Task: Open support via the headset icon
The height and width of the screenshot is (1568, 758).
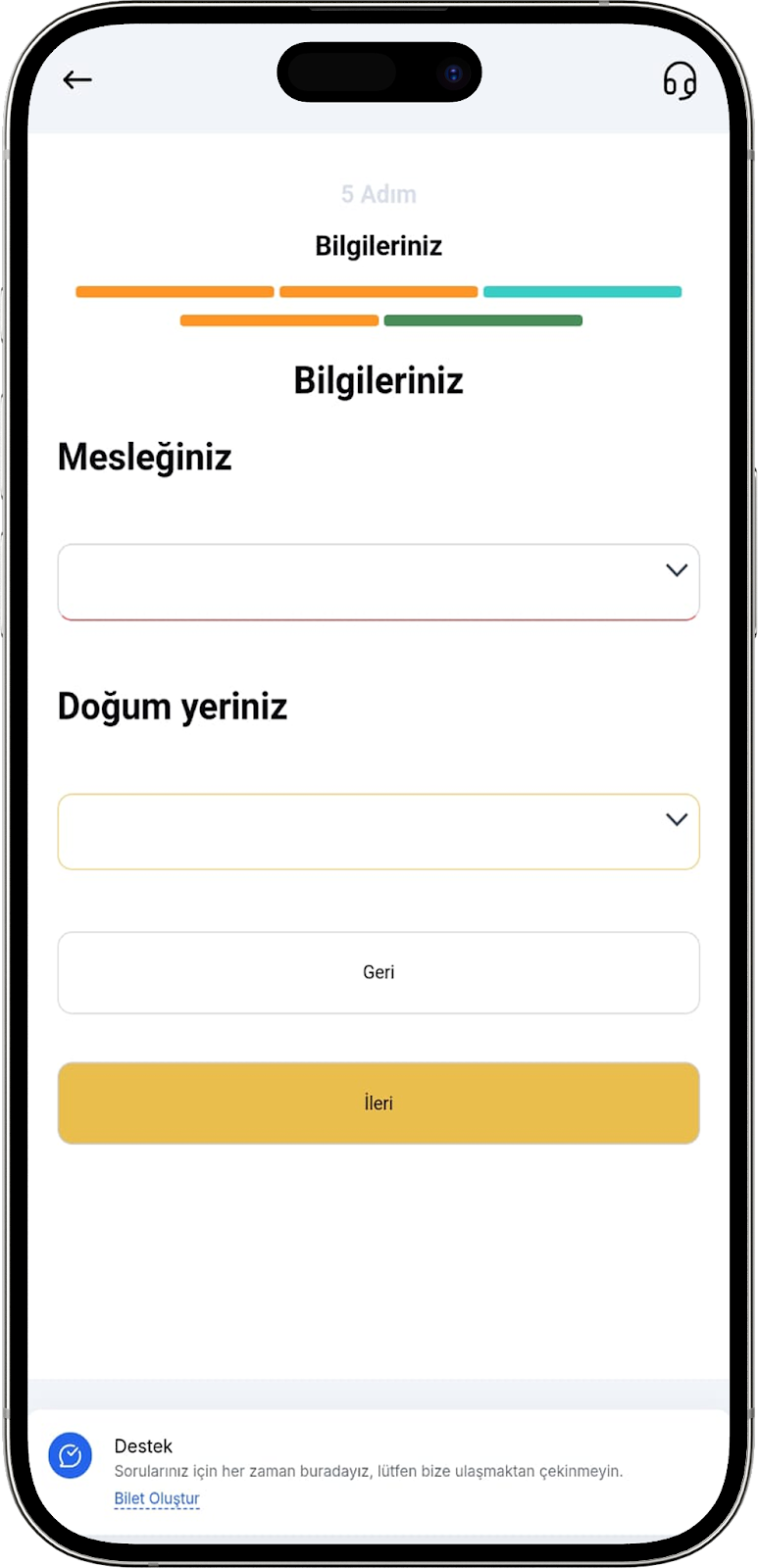Action: coord(680,80)
